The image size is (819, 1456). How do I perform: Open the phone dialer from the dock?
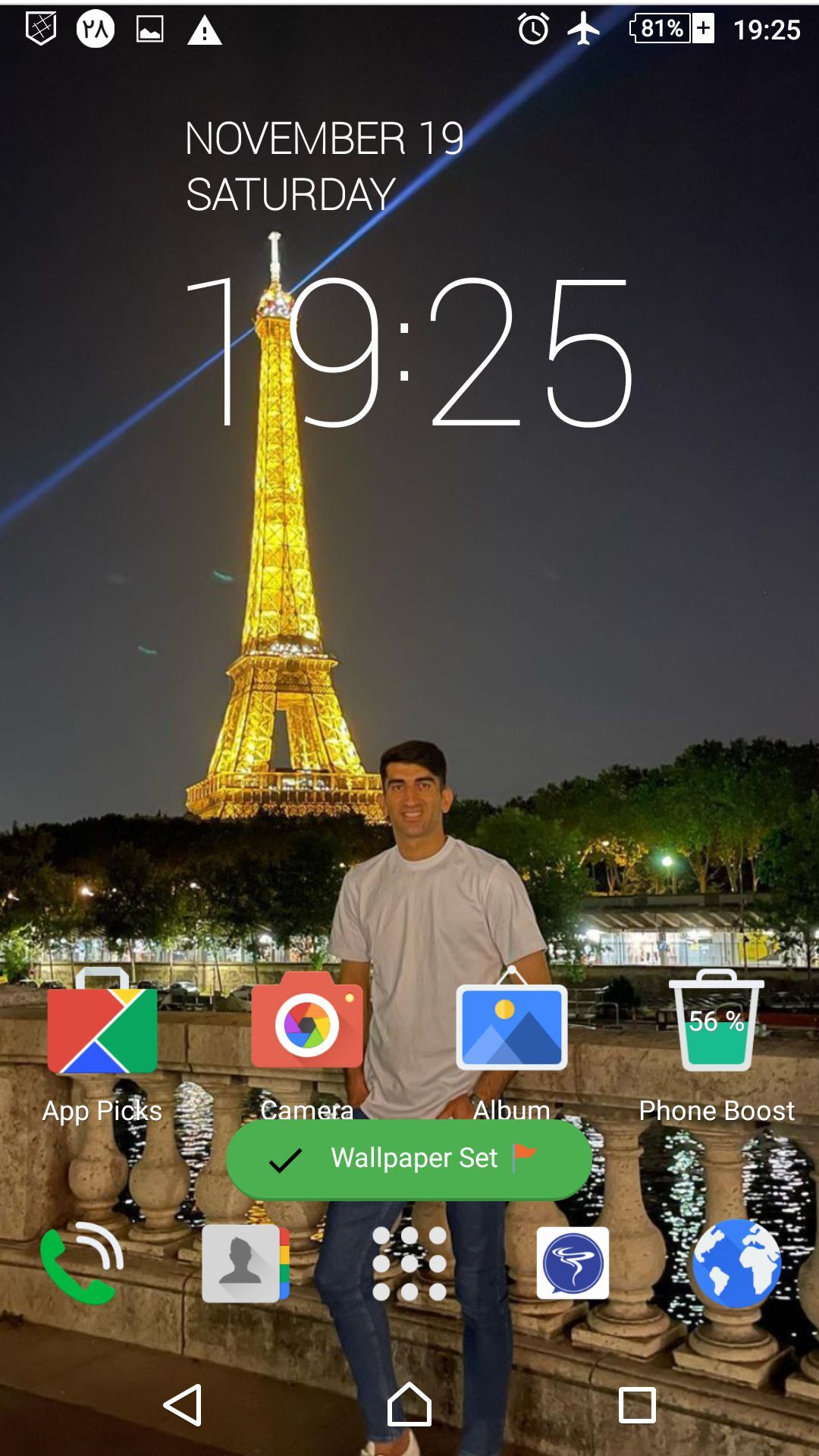[x=82, y=1263]
